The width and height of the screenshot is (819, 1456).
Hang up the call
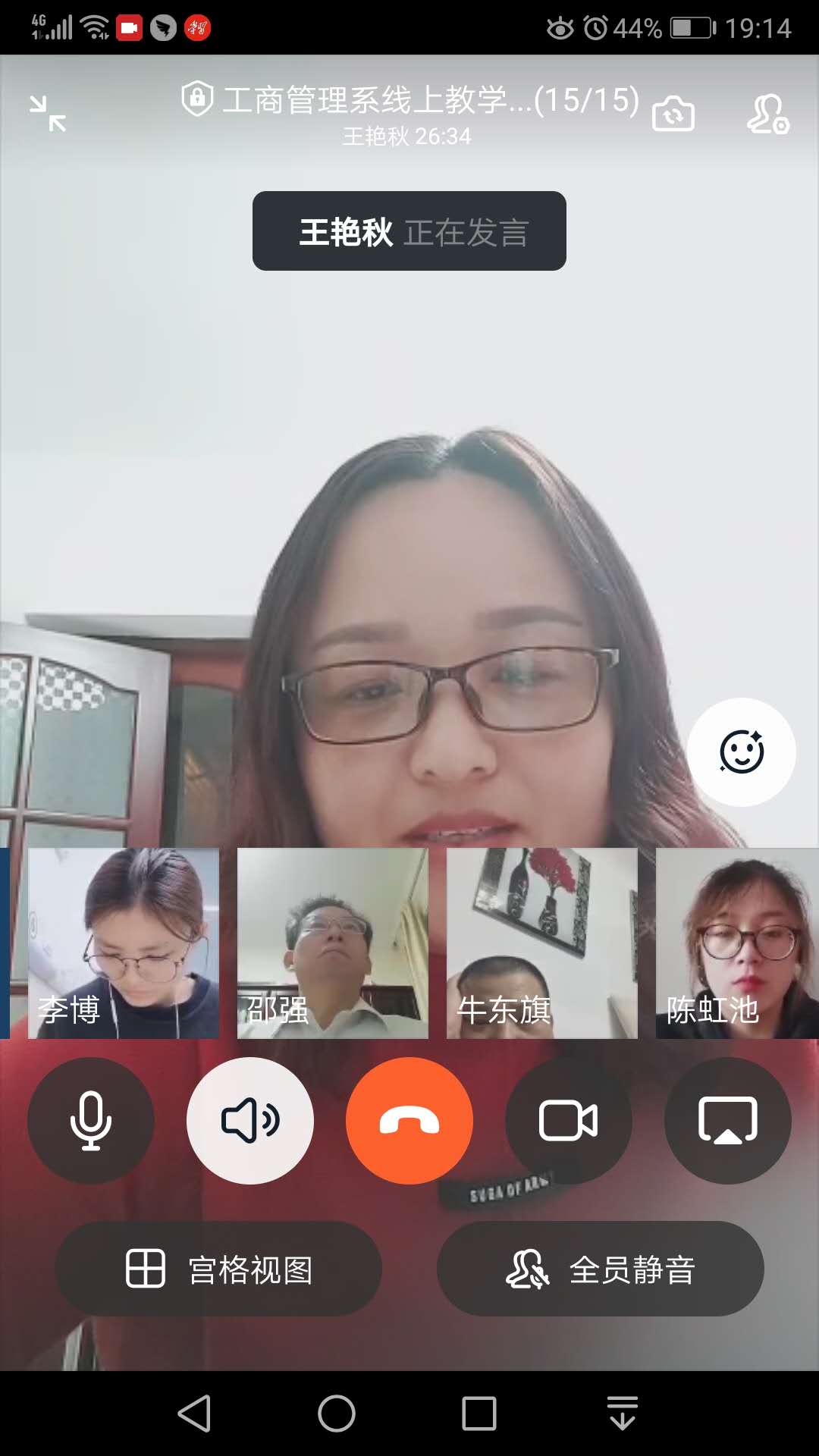[x=409, y=1120]
